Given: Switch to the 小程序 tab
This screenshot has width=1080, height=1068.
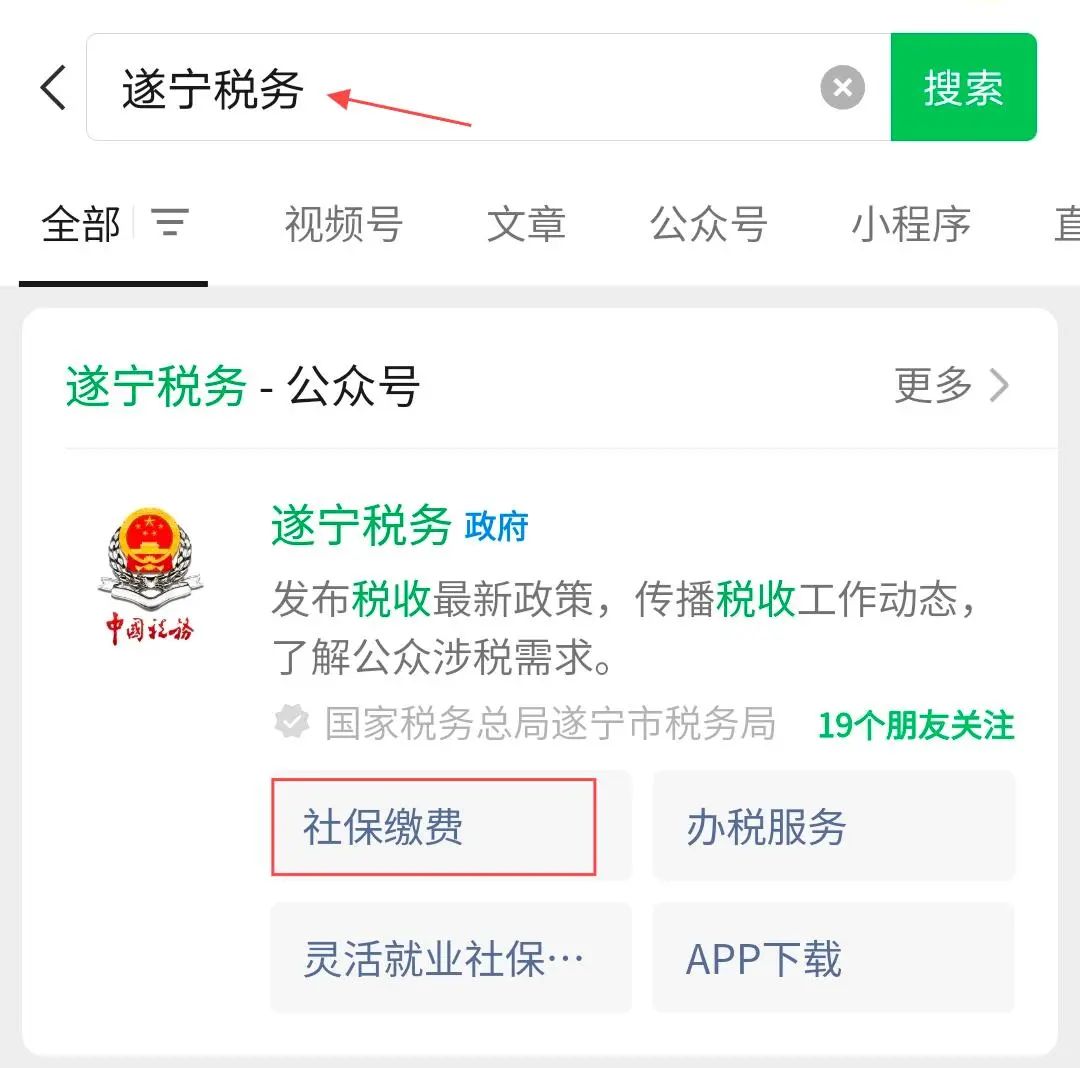Looking at the screenshot, I should (x=911, y=224).
